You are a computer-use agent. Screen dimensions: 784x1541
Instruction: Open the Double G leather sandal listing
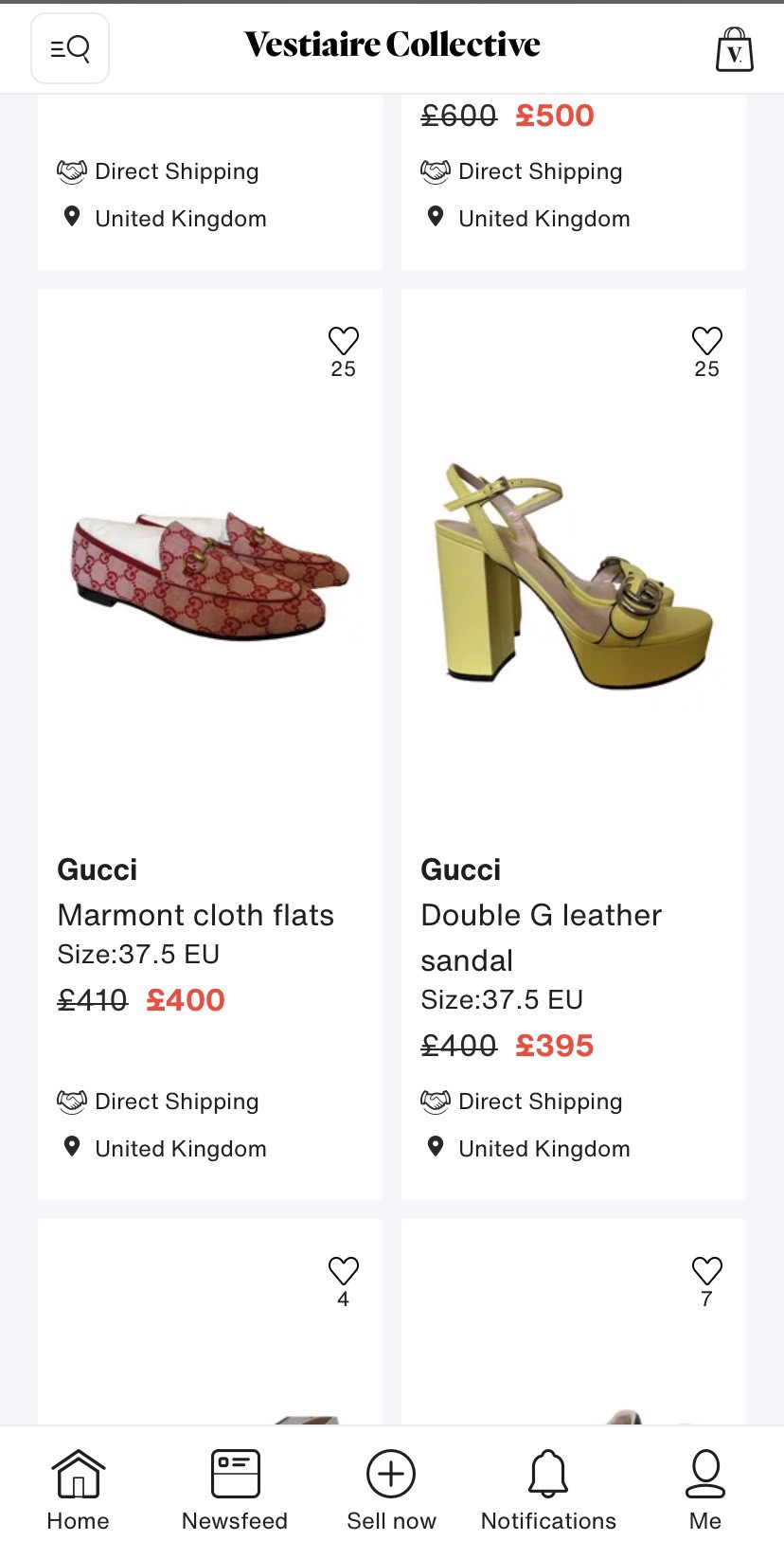(x=541, y=938)
